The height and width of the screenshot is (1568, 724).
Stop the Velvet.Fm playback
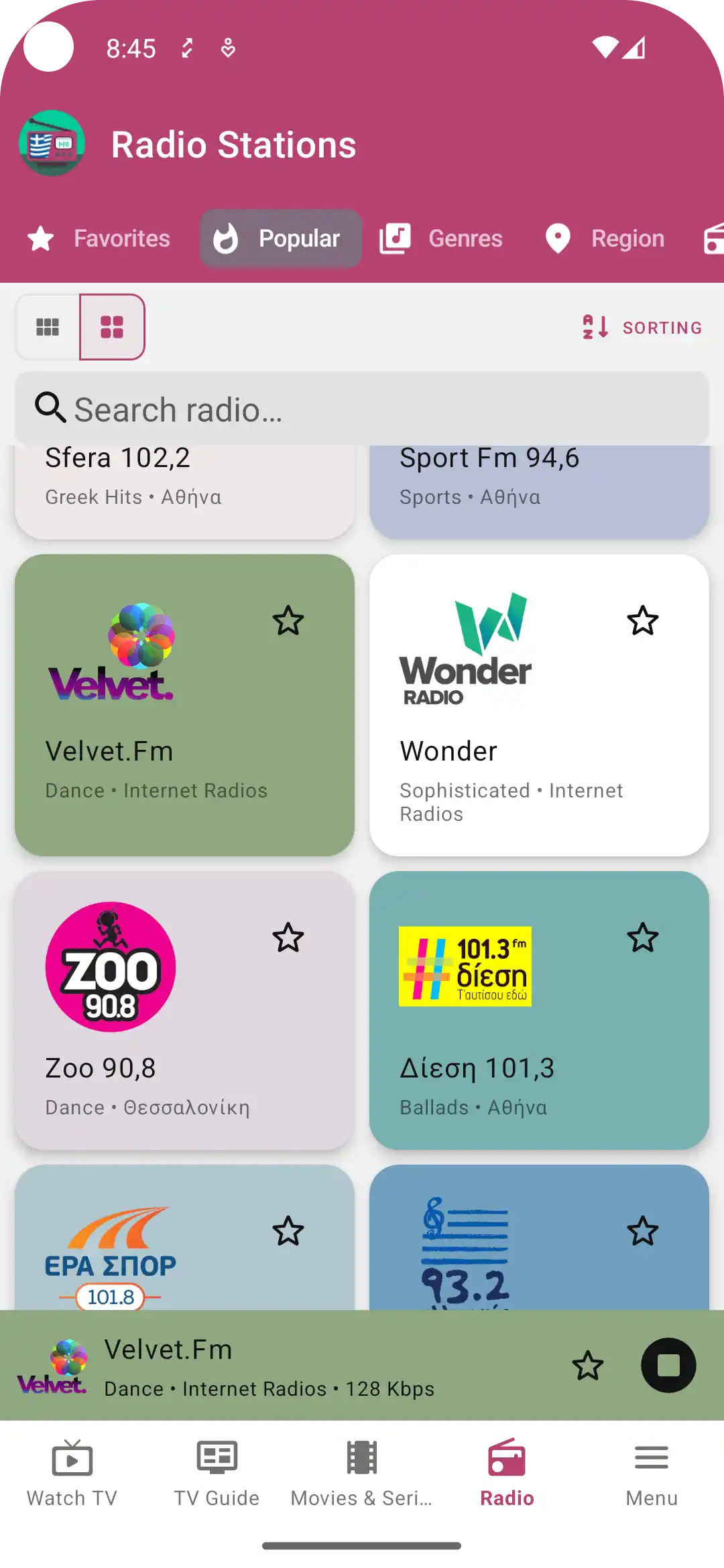(x=668, y=1365)
